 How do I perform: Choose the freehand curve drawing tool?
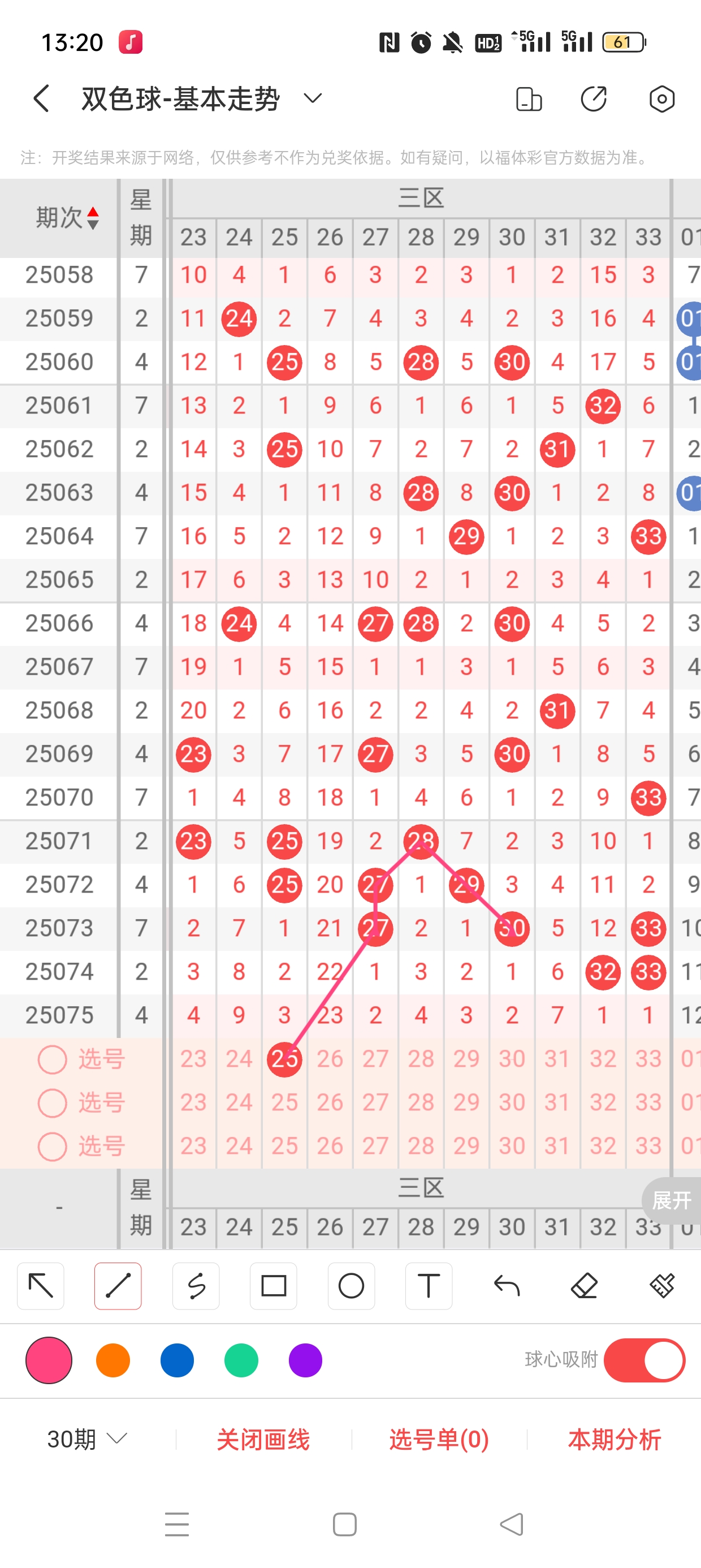(x=196, y=1286)
